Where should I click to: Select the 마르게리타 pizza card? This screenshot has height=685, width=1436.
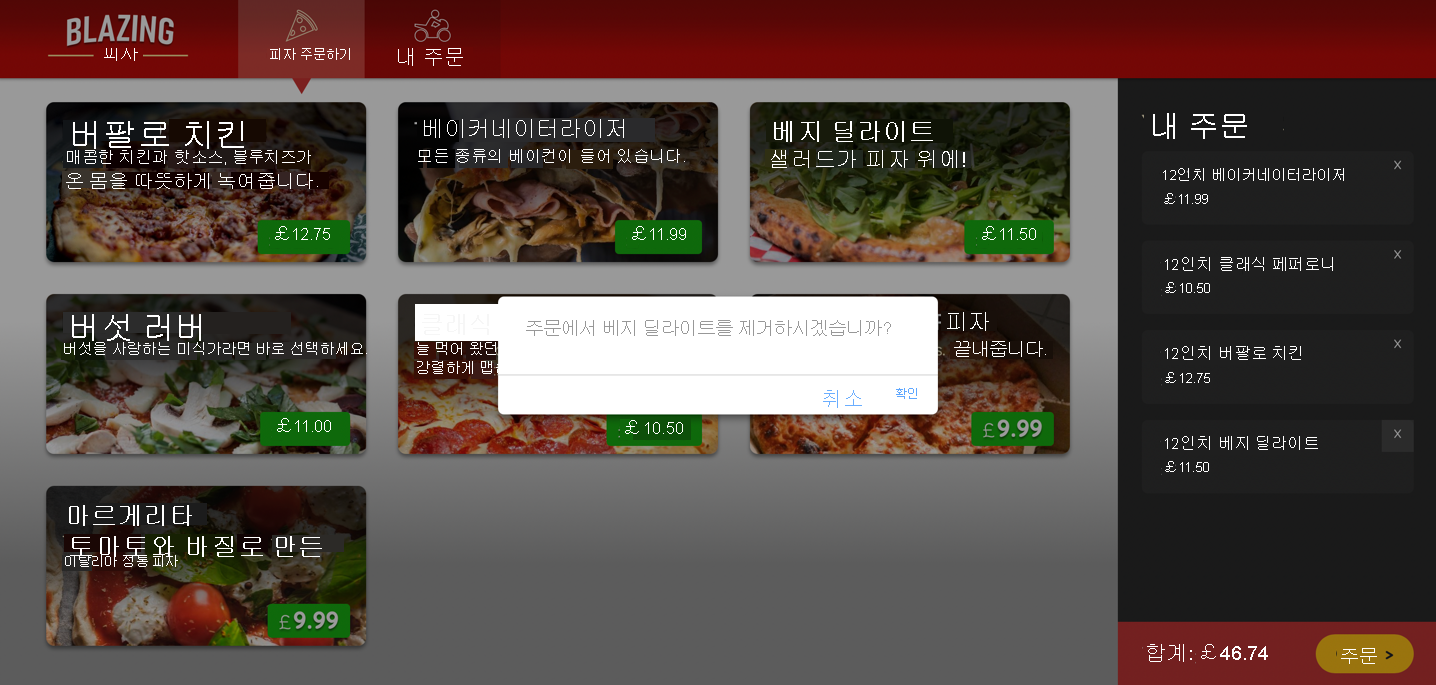click(x=206, y=566)
